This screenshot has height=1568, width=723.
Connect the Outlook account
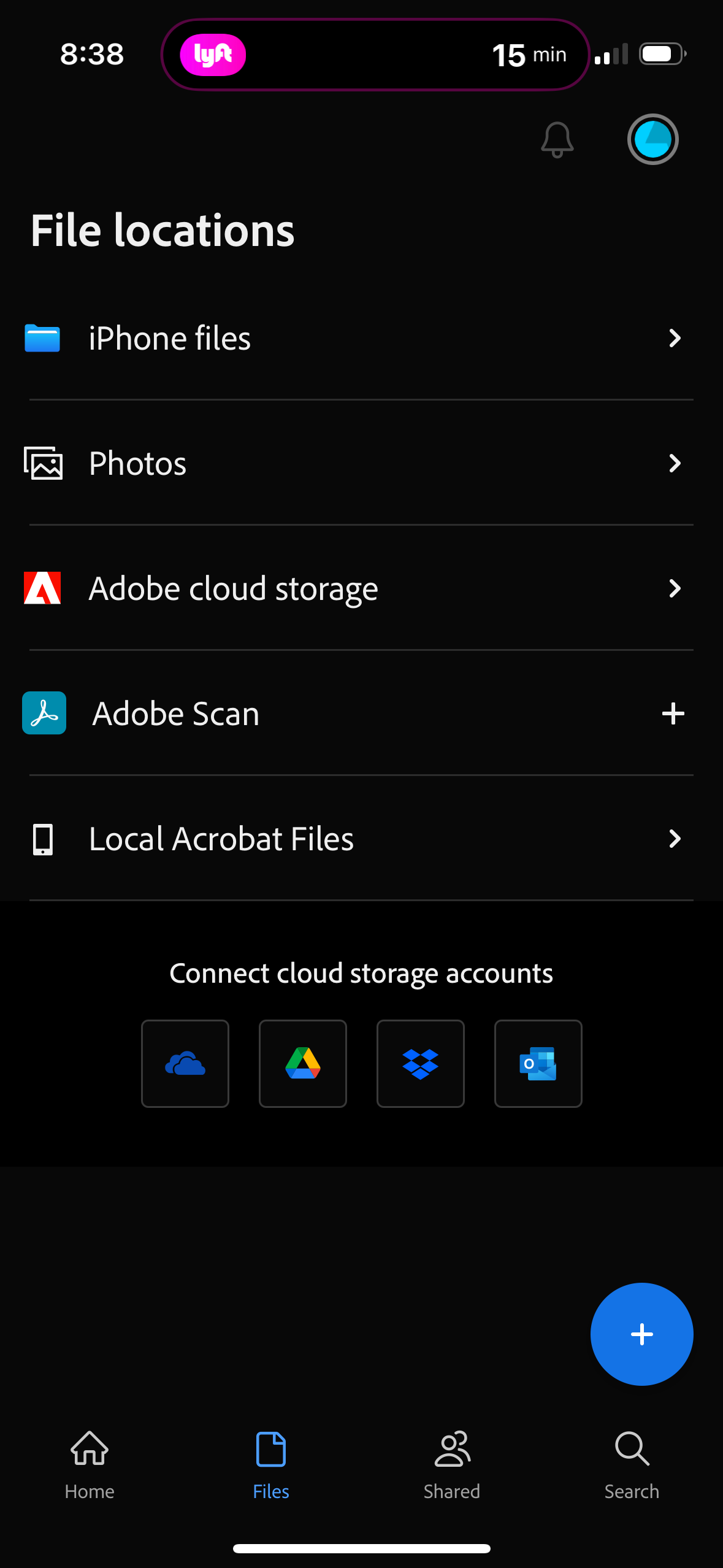[538, 1064]
